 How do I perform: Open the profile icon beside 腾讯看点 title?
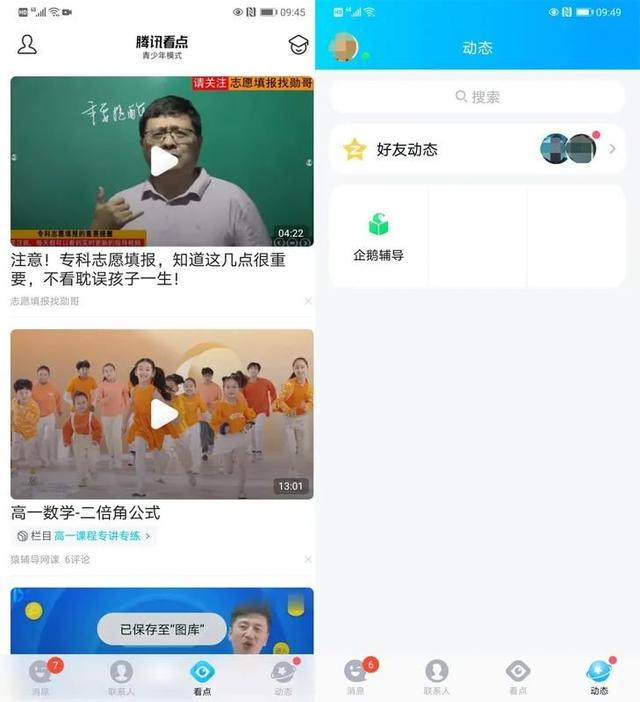[x=27, y=45]
